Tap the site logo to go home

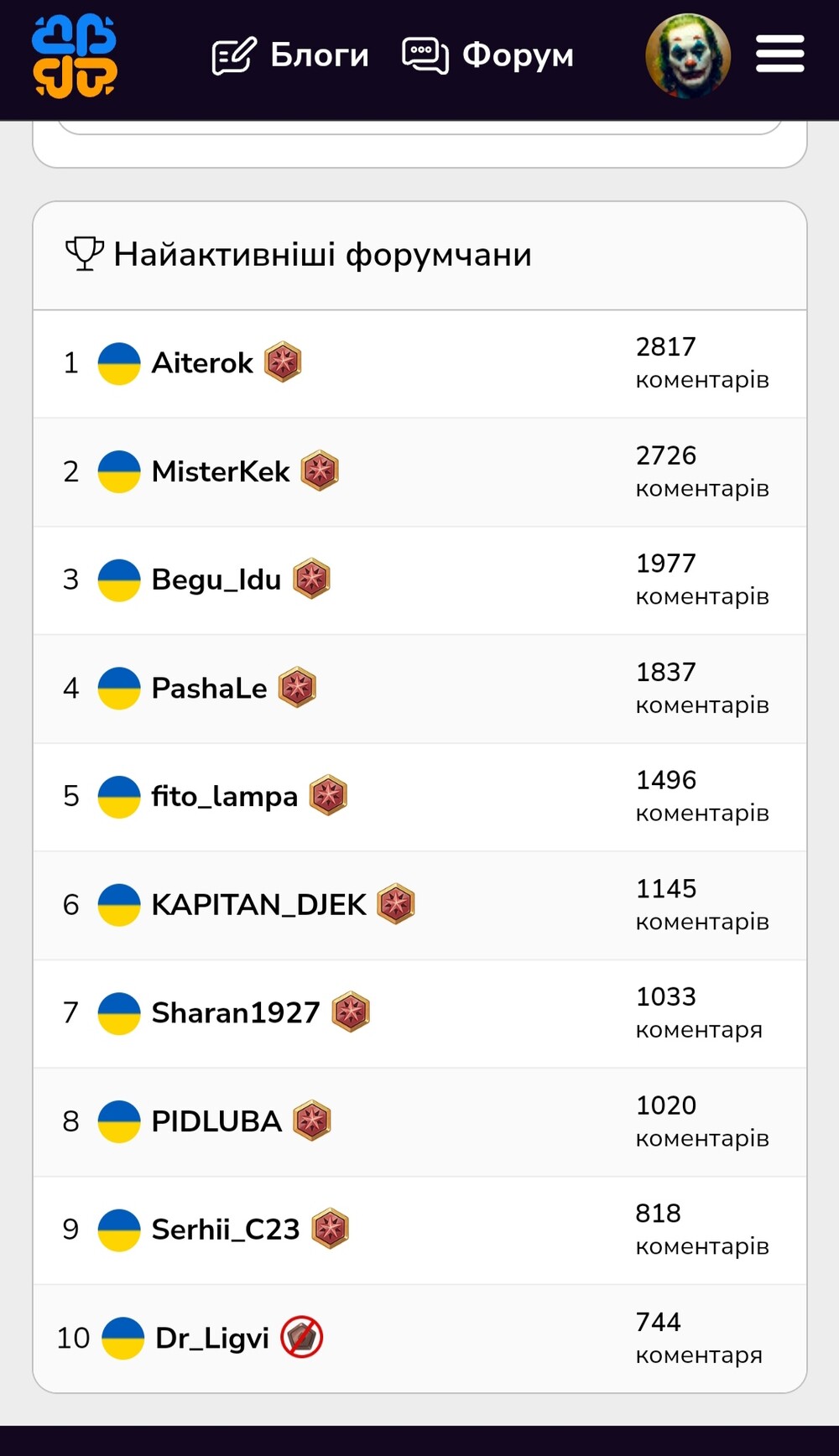tap(74, 55)
